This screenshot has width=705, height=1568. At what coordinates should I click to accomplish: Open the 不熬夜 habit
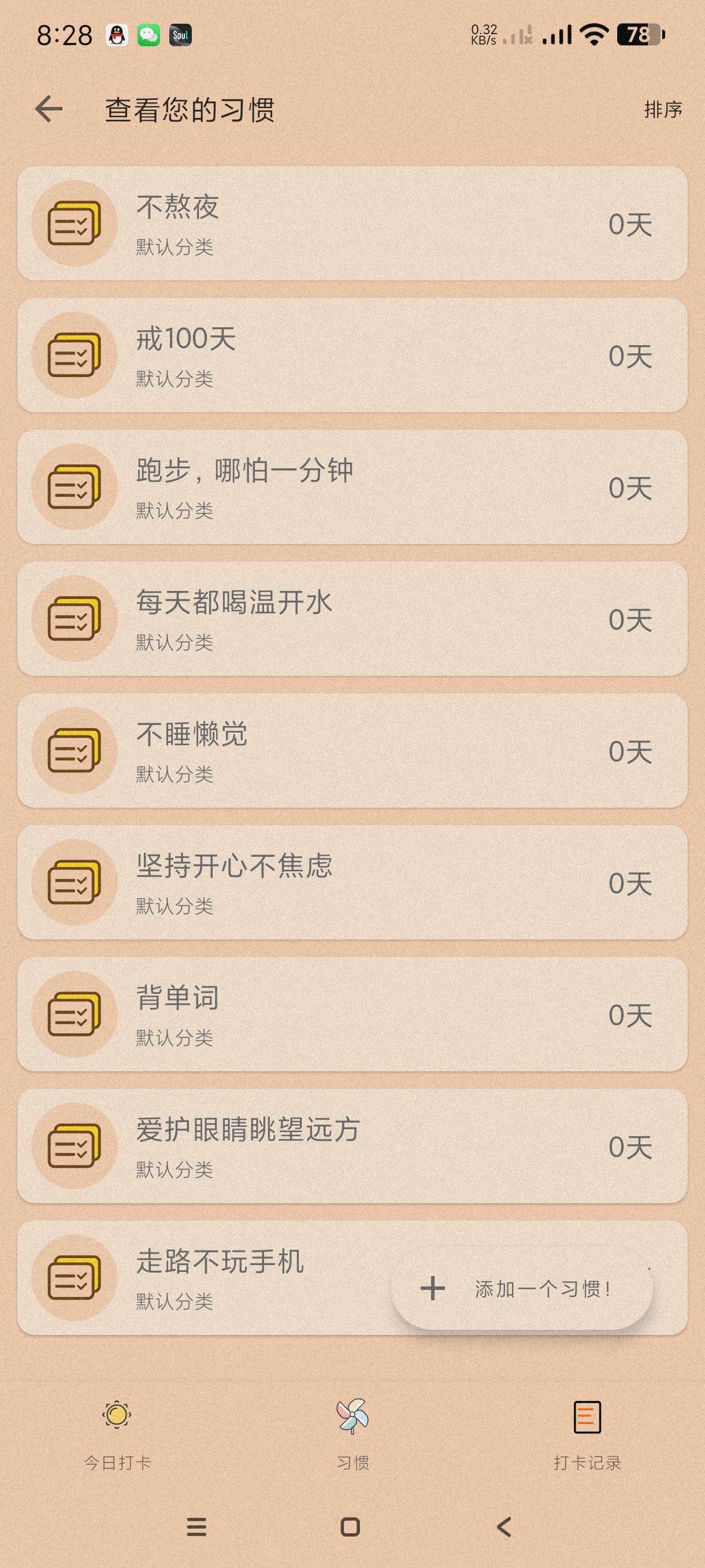(x=351, y=223)
